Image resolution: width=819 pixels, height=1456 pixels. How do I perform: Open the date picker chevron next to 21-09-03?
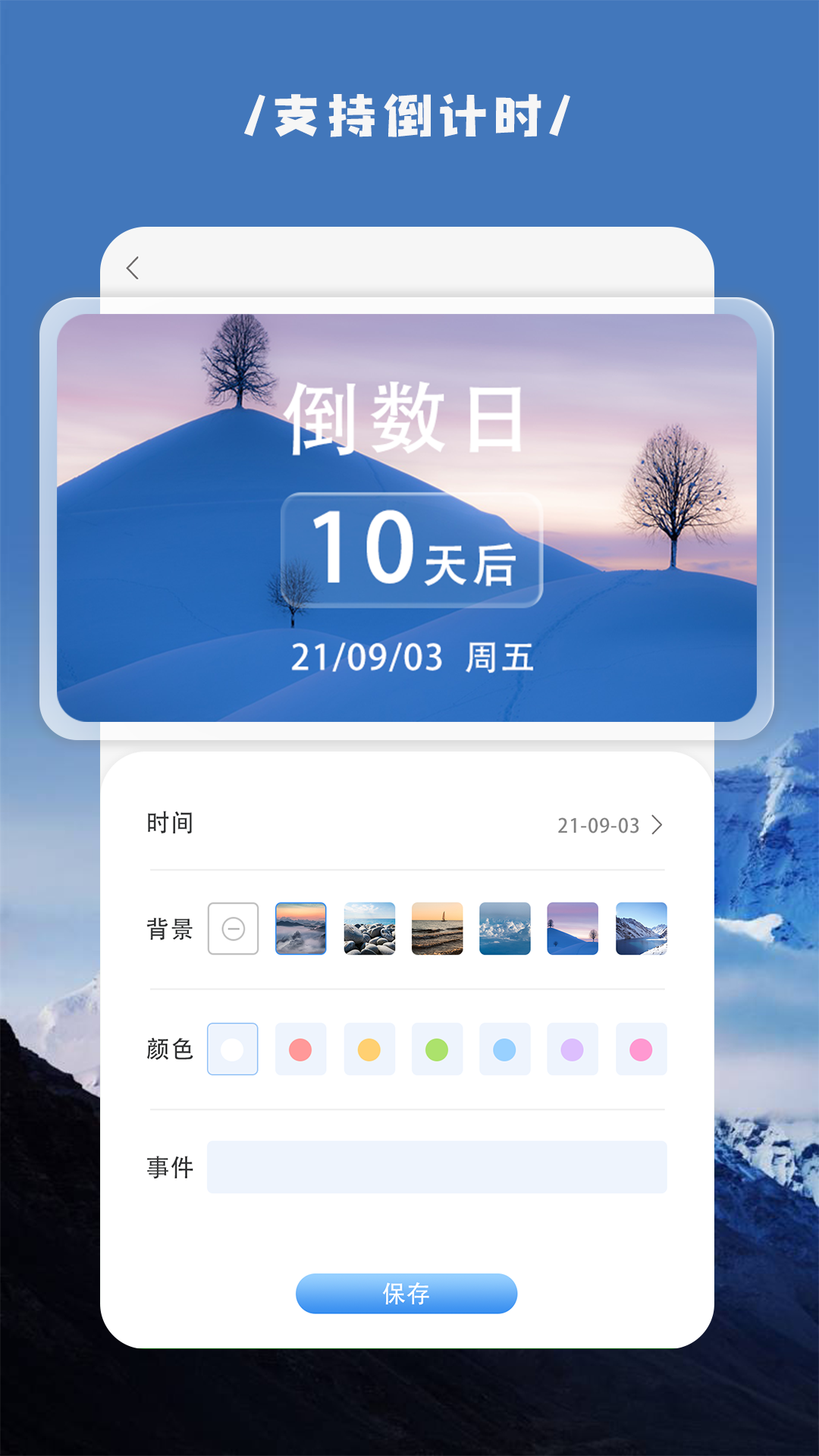click(x=659, y=826)
